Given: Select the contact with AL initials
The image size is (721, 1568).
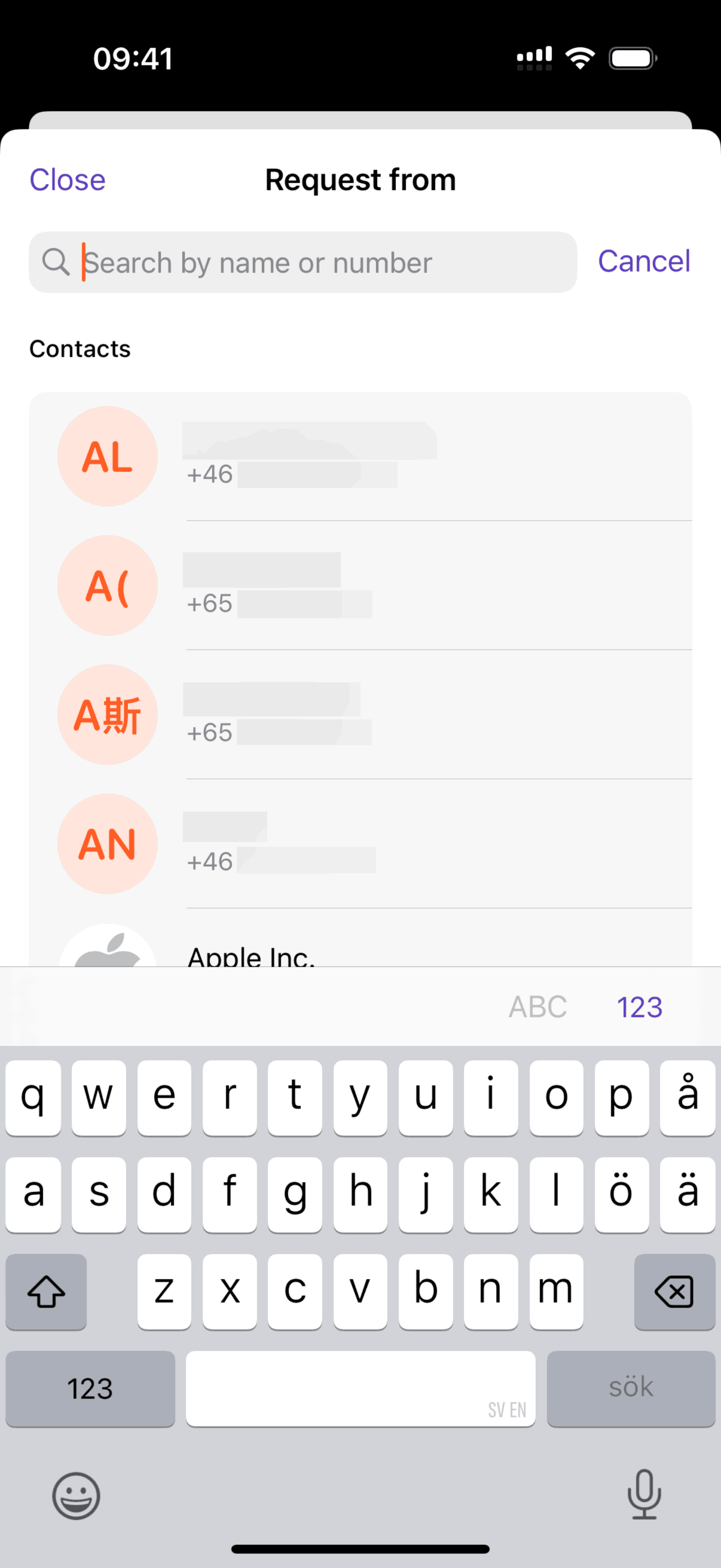Looking at the screenshot, I should (x=359, y=456).
